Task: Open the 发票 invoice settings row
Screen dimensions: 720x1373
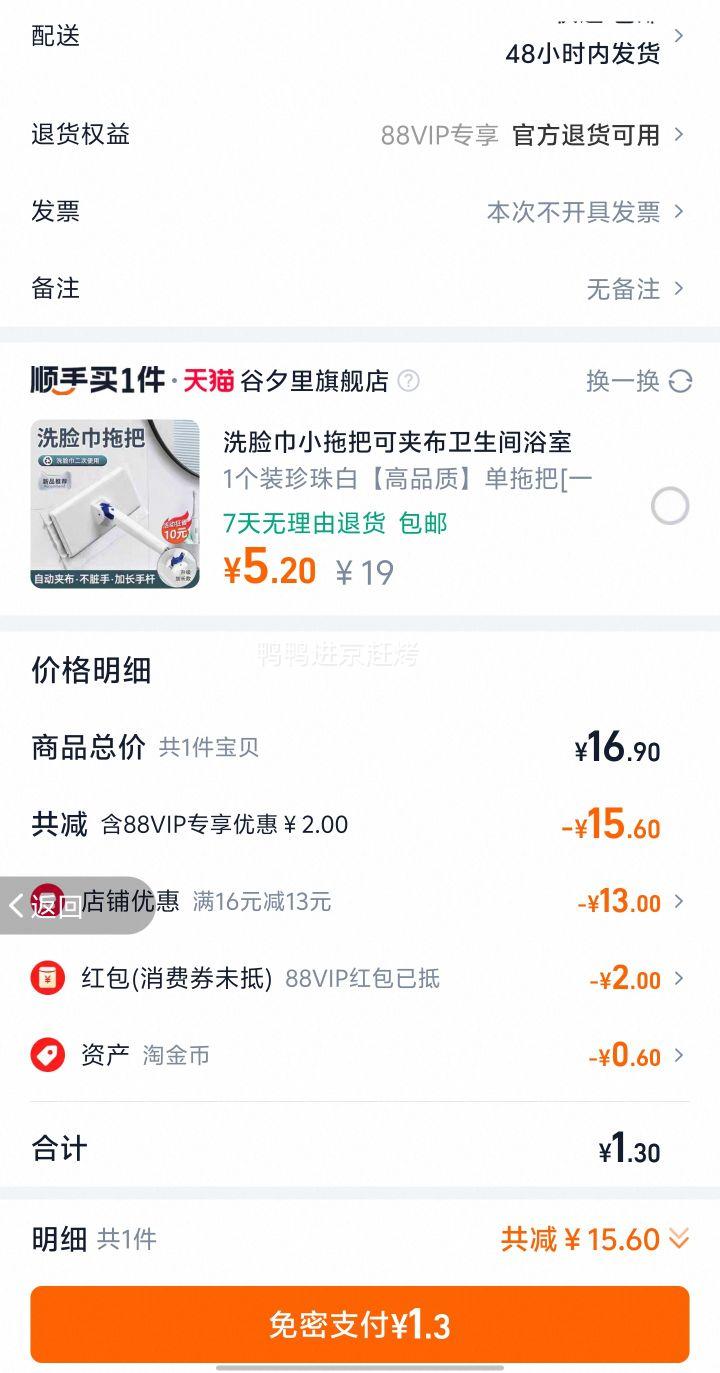Action: point(360,212)
